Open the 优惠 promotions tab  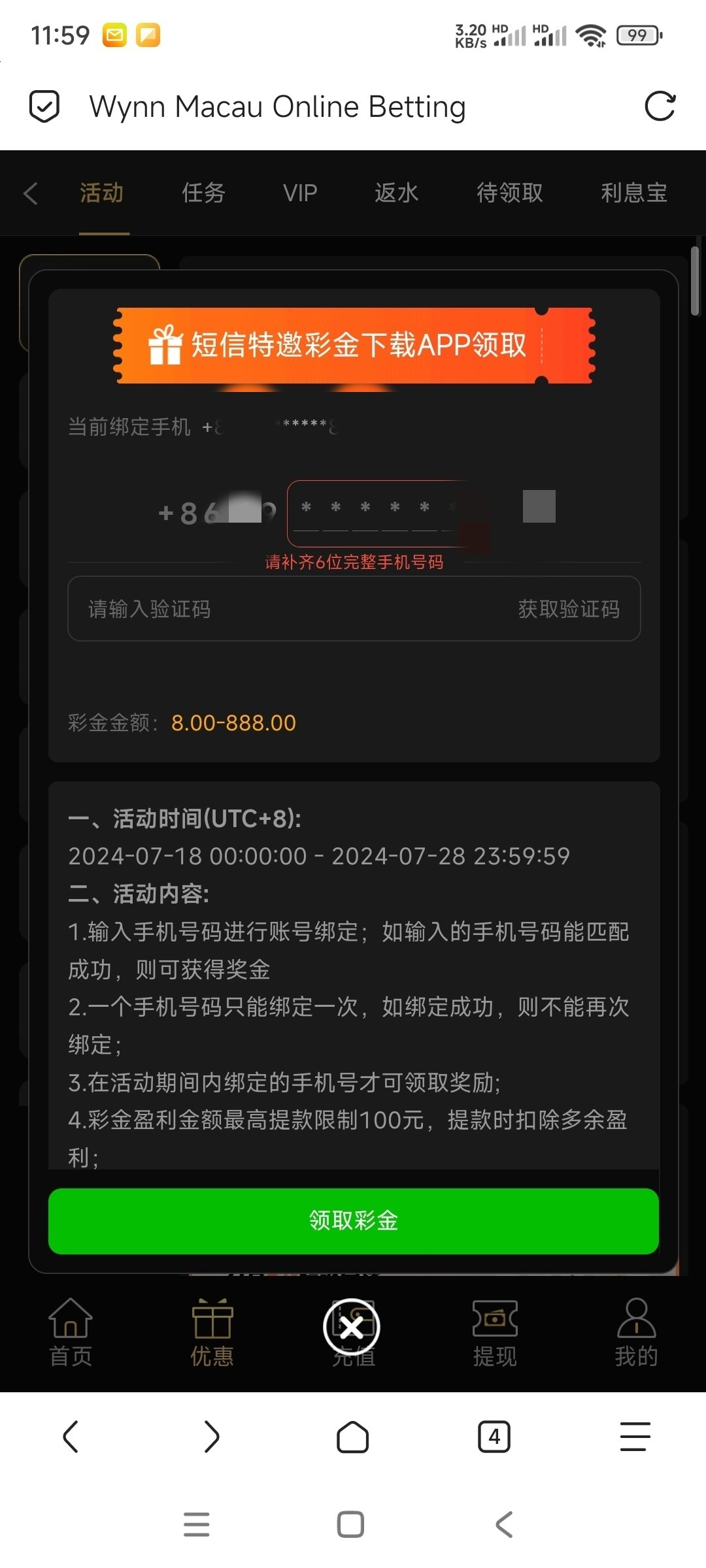(212, 1333)
